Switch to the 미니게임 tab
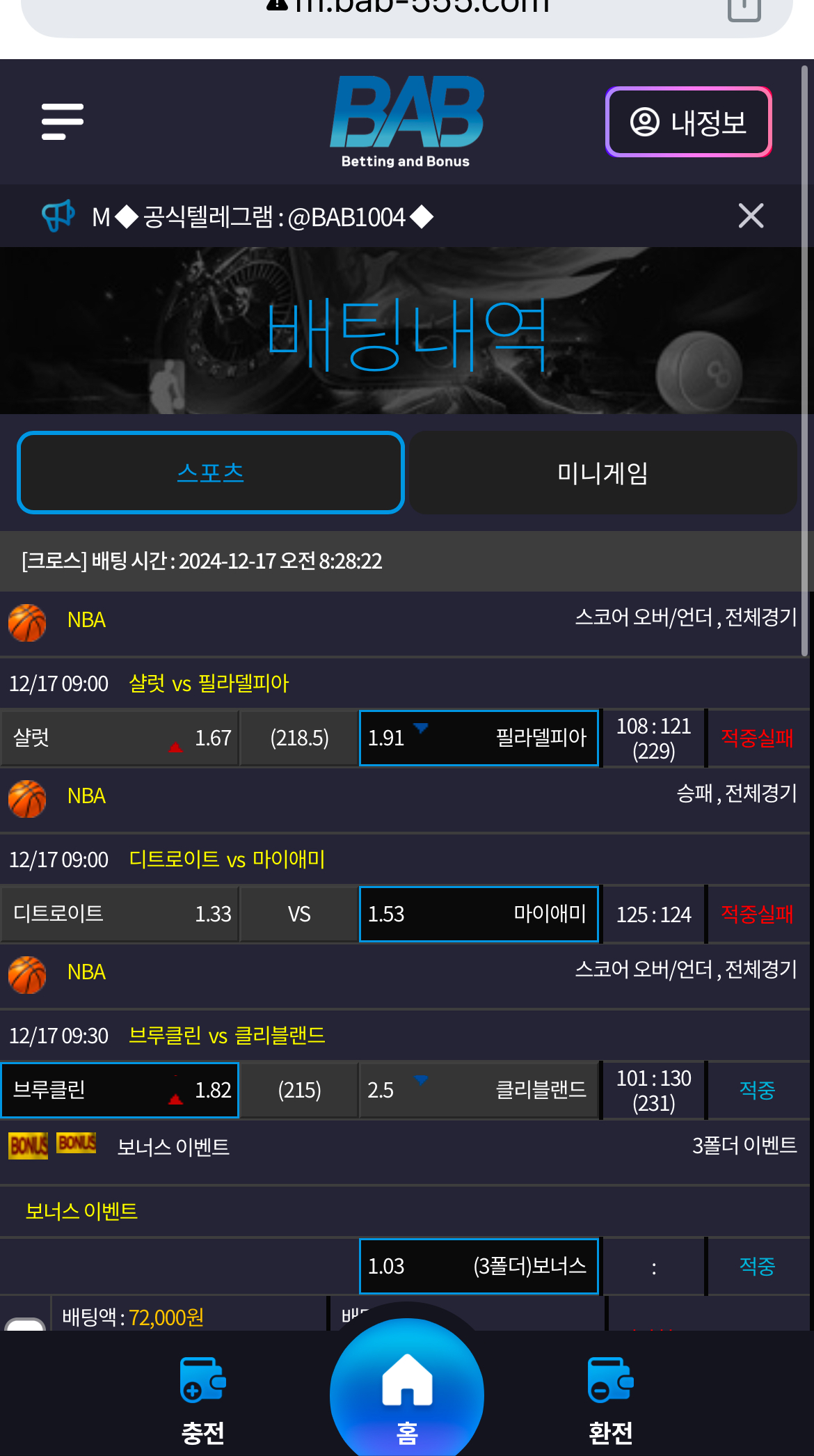 602,473
